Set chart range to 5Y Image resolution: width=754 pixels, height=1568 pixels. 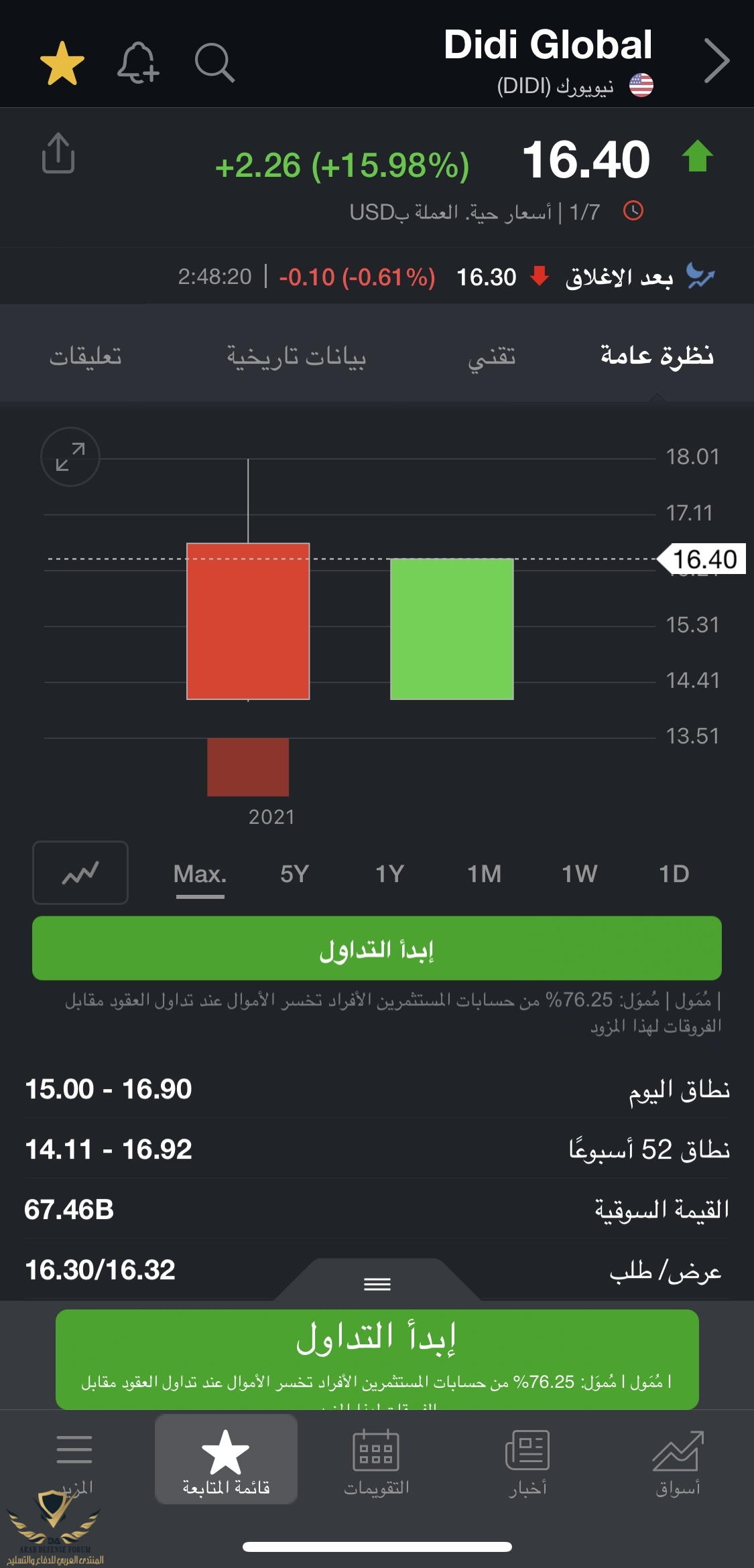(x=294, y=873)
